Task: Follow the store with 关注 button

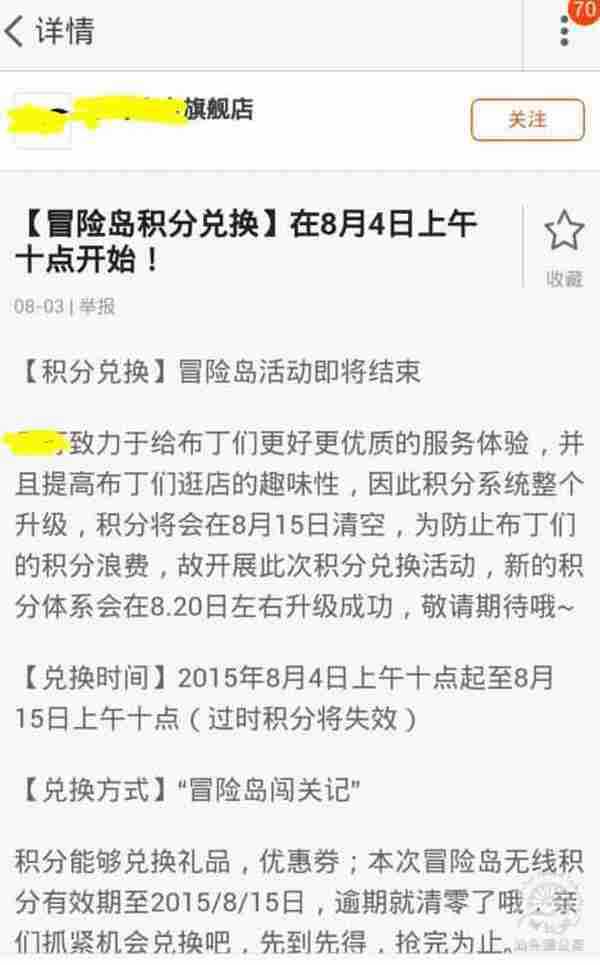Action: pos(527,120)
